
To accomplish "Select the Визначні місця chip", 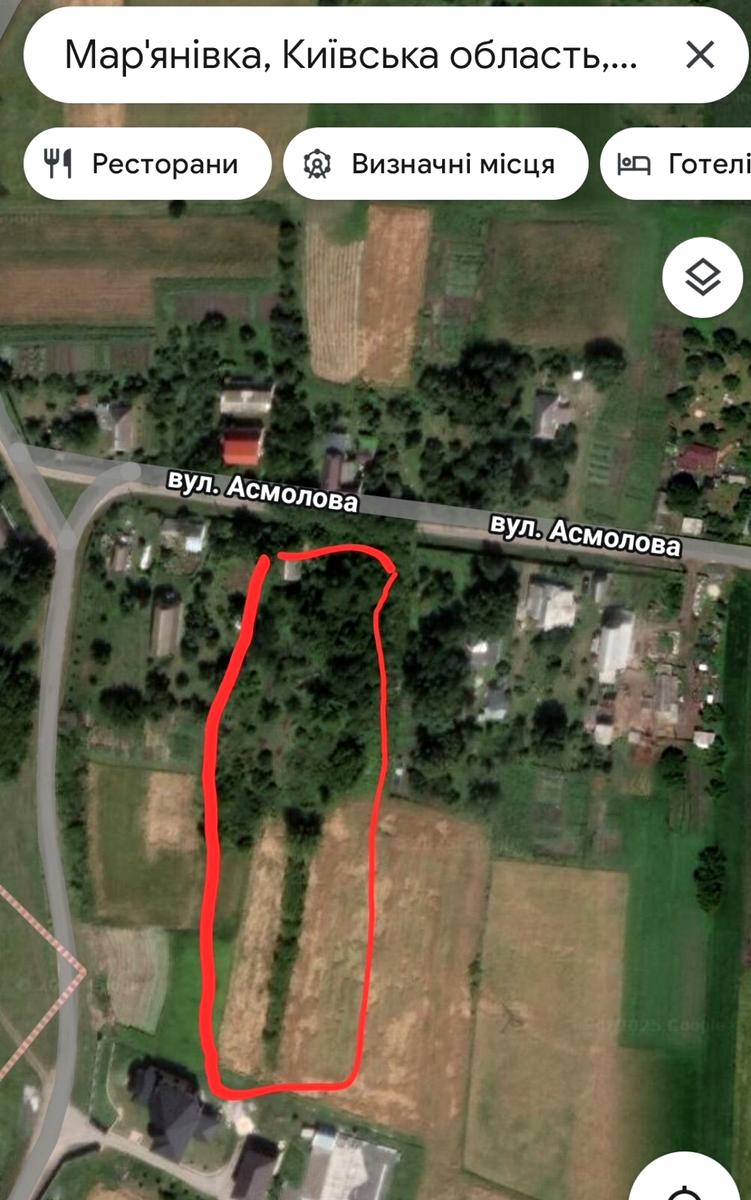I will (433, 164).
